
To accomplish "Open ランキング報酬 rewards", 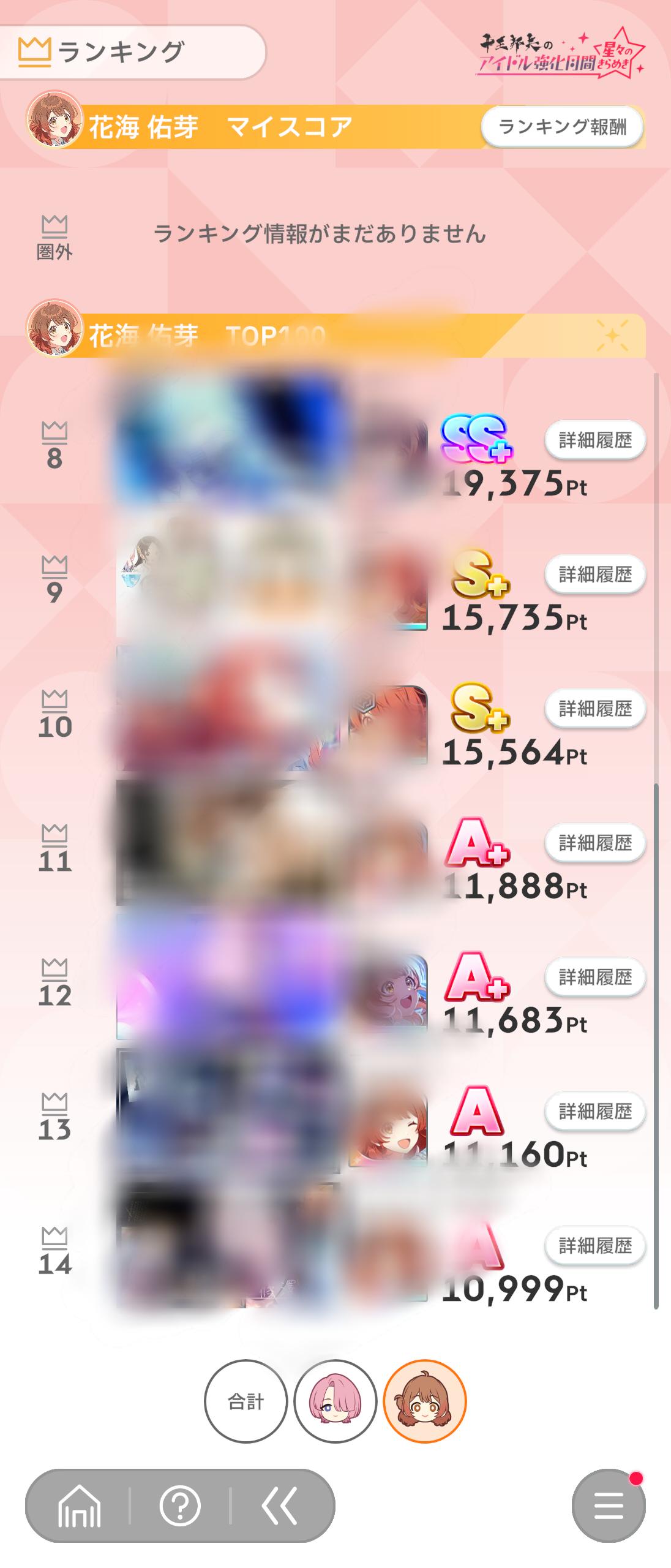I will [x=562, y=127].
